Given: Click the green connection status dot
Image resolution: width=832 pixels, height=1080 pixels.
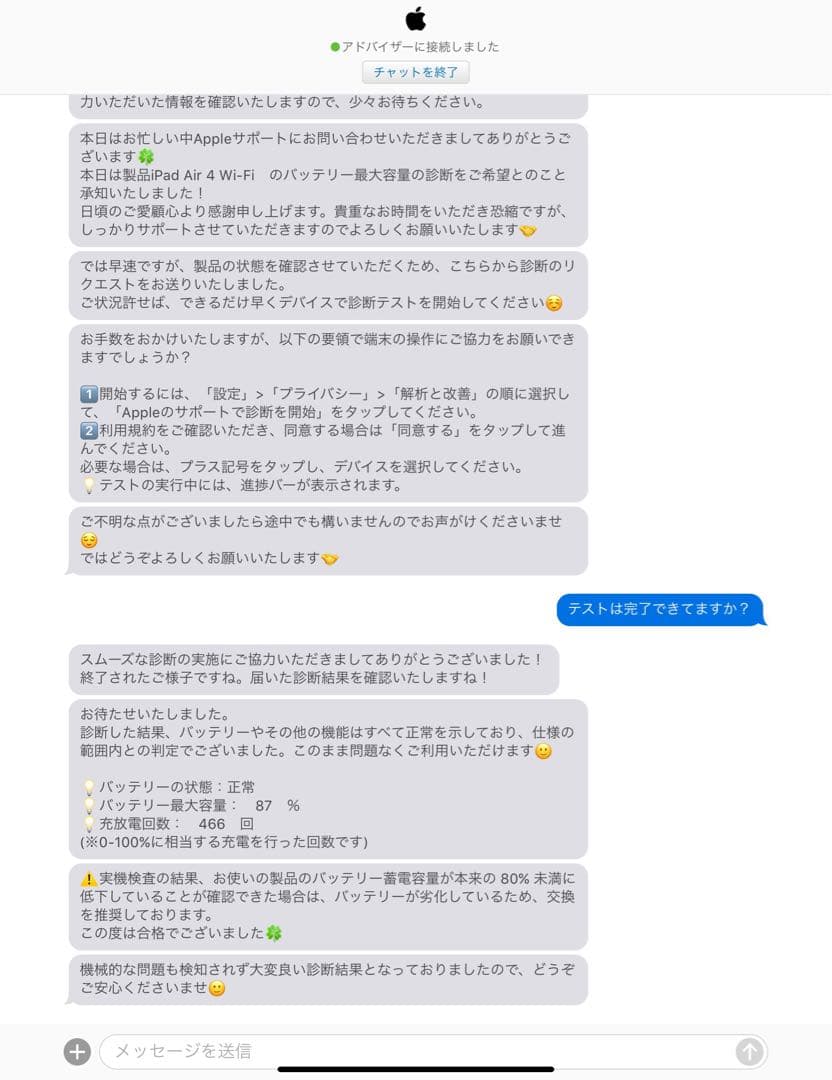Looking at the screenshot, I should coord(337,47).
